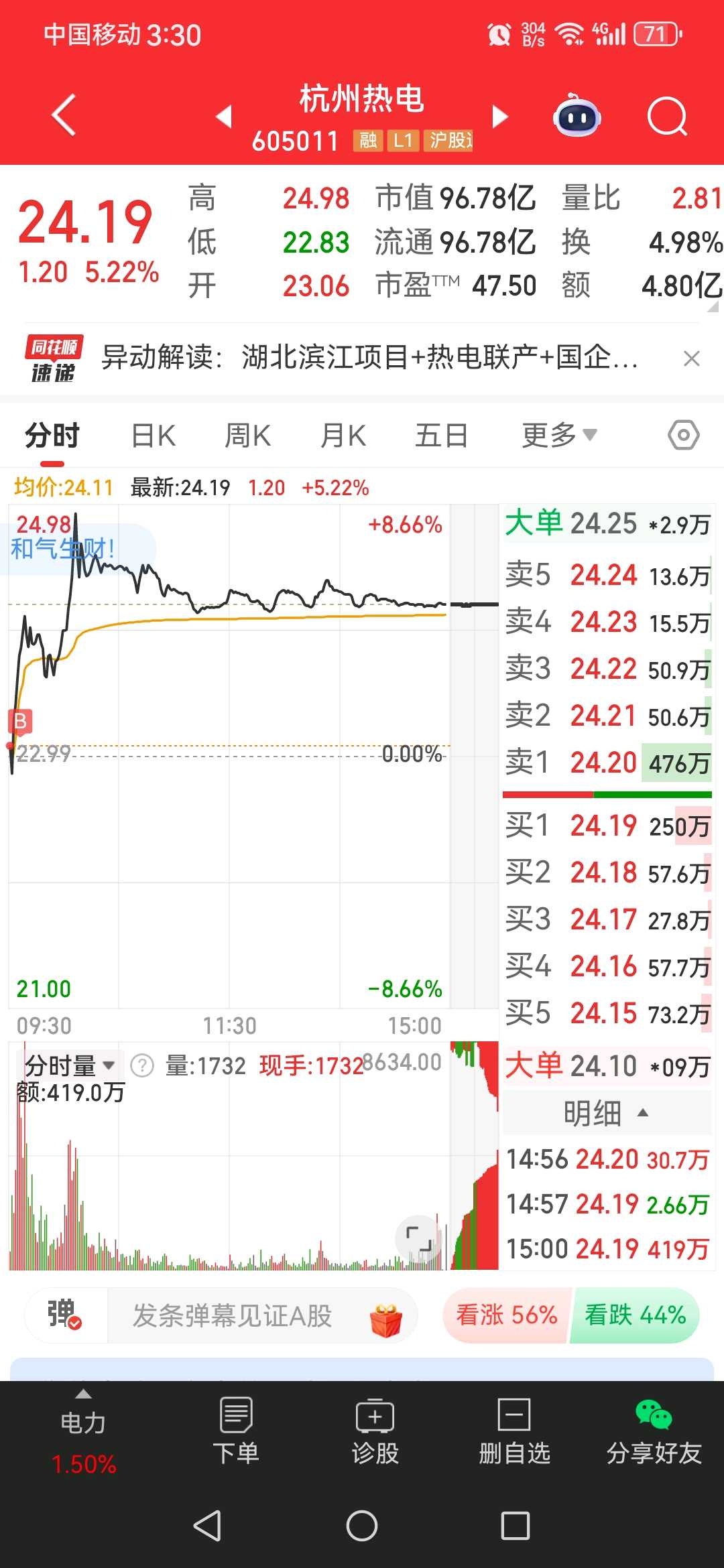Tap 下单 to place an order
Viewport: 724px width, 1568px height.
[236, 1431]
